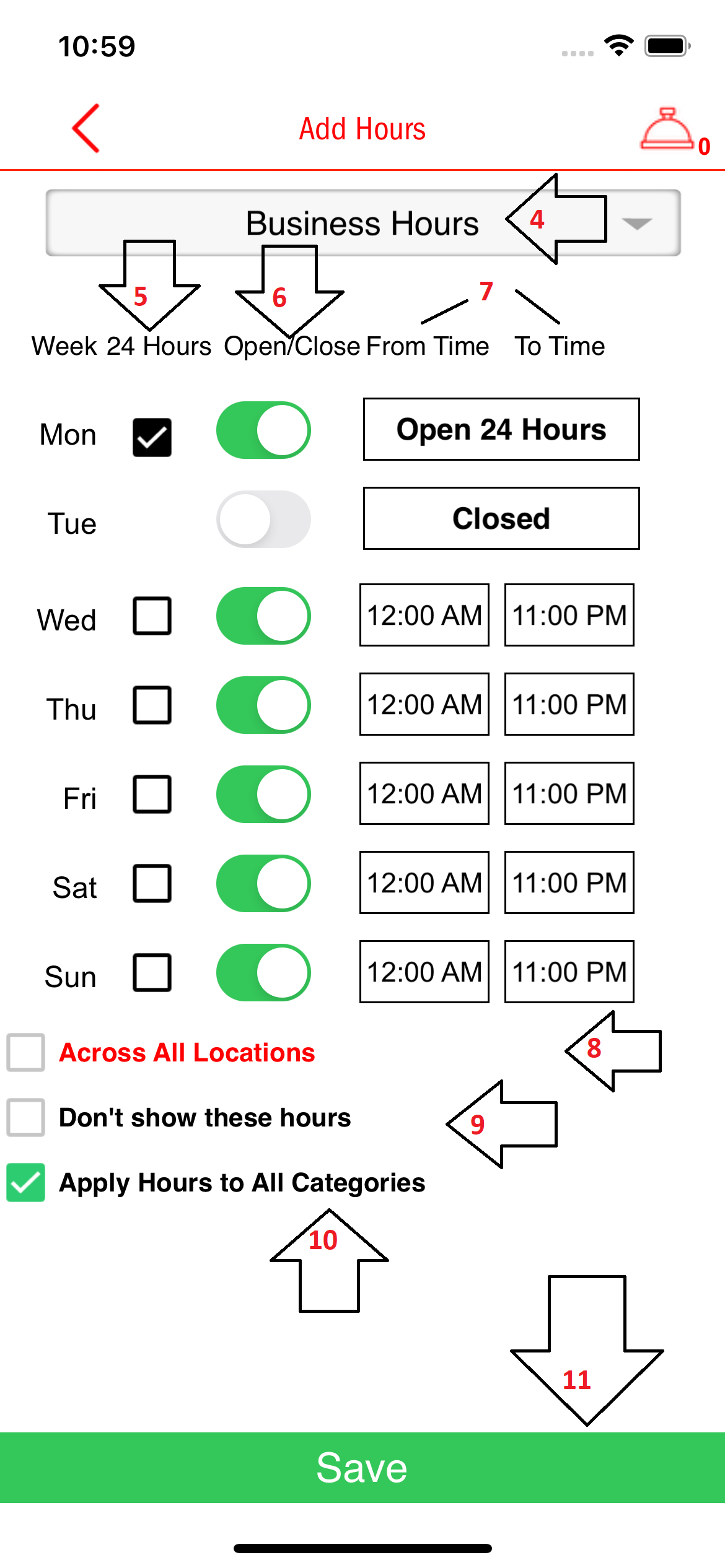Uncheck Apply Hours to All Categories

[26, 1183]
